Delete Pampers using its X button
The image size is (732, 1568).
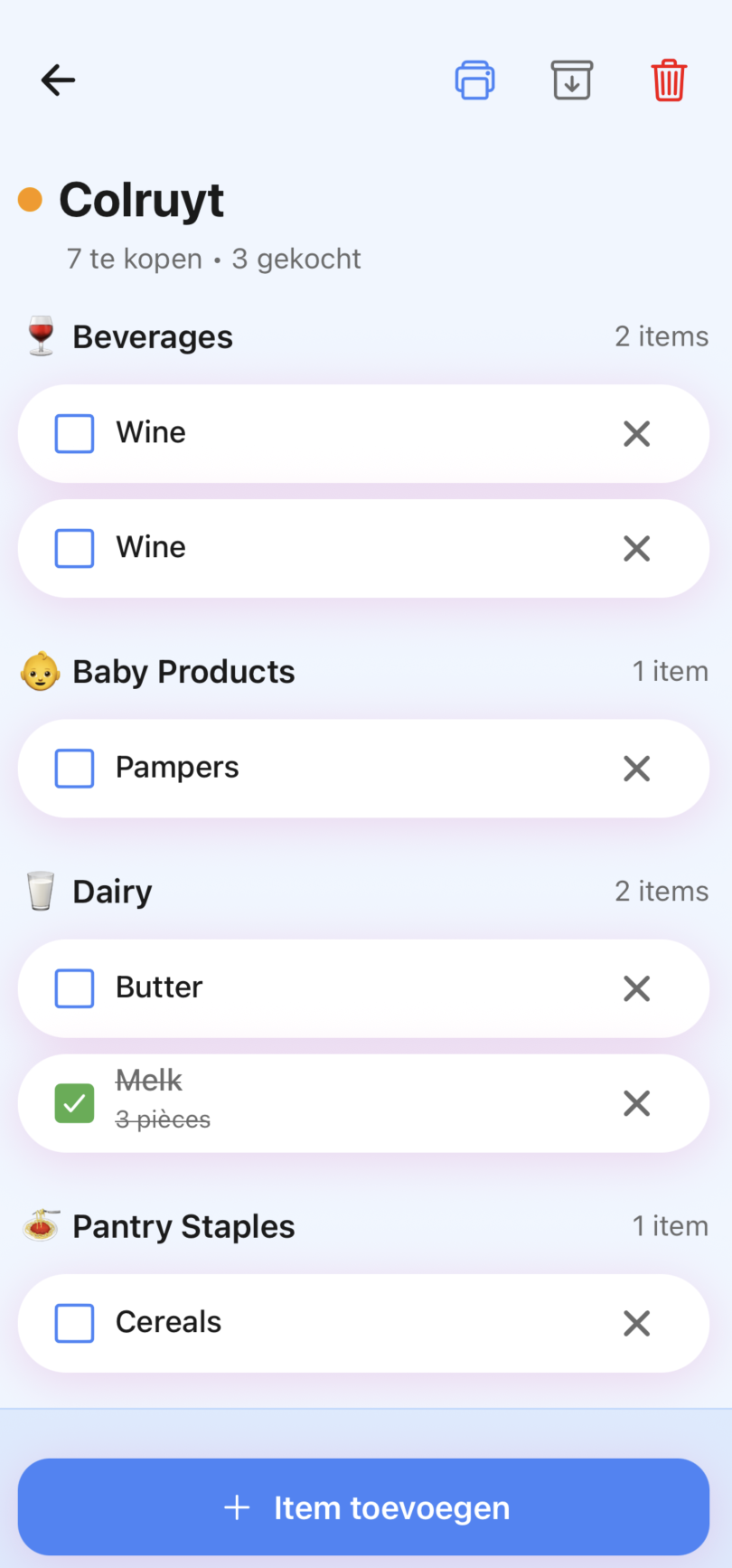click(636, 768)
